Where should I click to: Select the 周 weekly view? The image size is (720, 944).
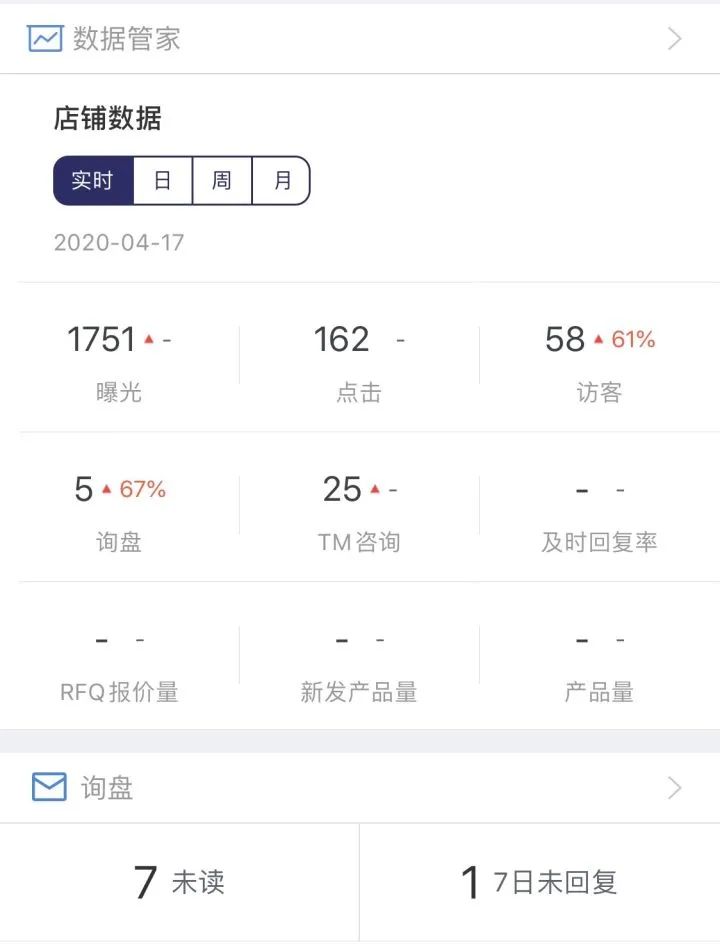point(221,180)
